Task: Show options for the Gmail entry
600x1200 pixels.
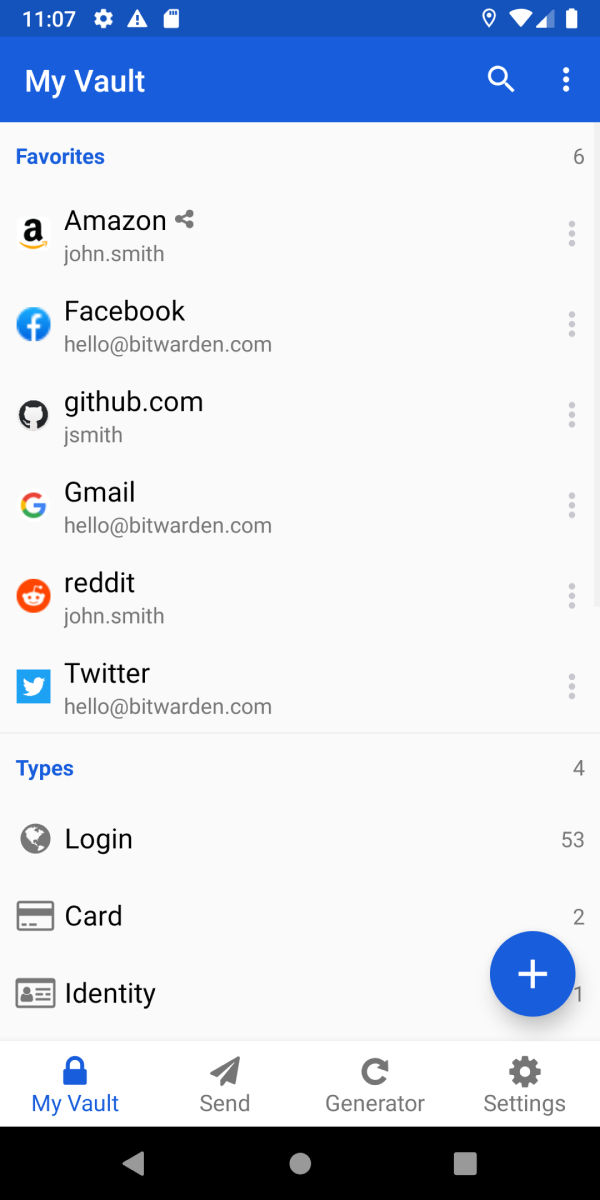Action: (x=572, y=506)
